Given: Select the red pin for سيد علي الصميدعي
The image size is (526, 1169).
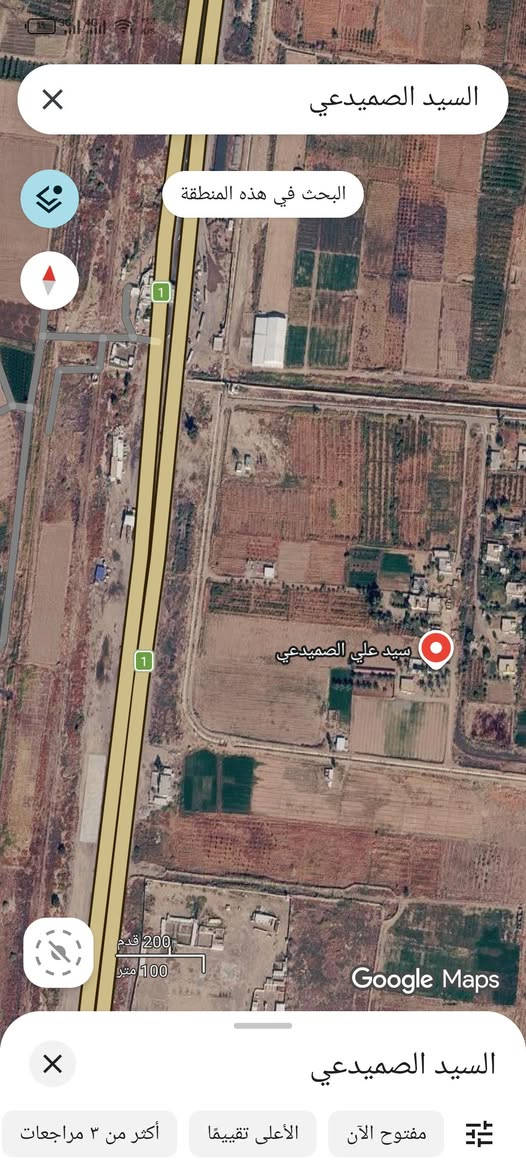Looking at the screenshot, I should click(x=435, y=648).
